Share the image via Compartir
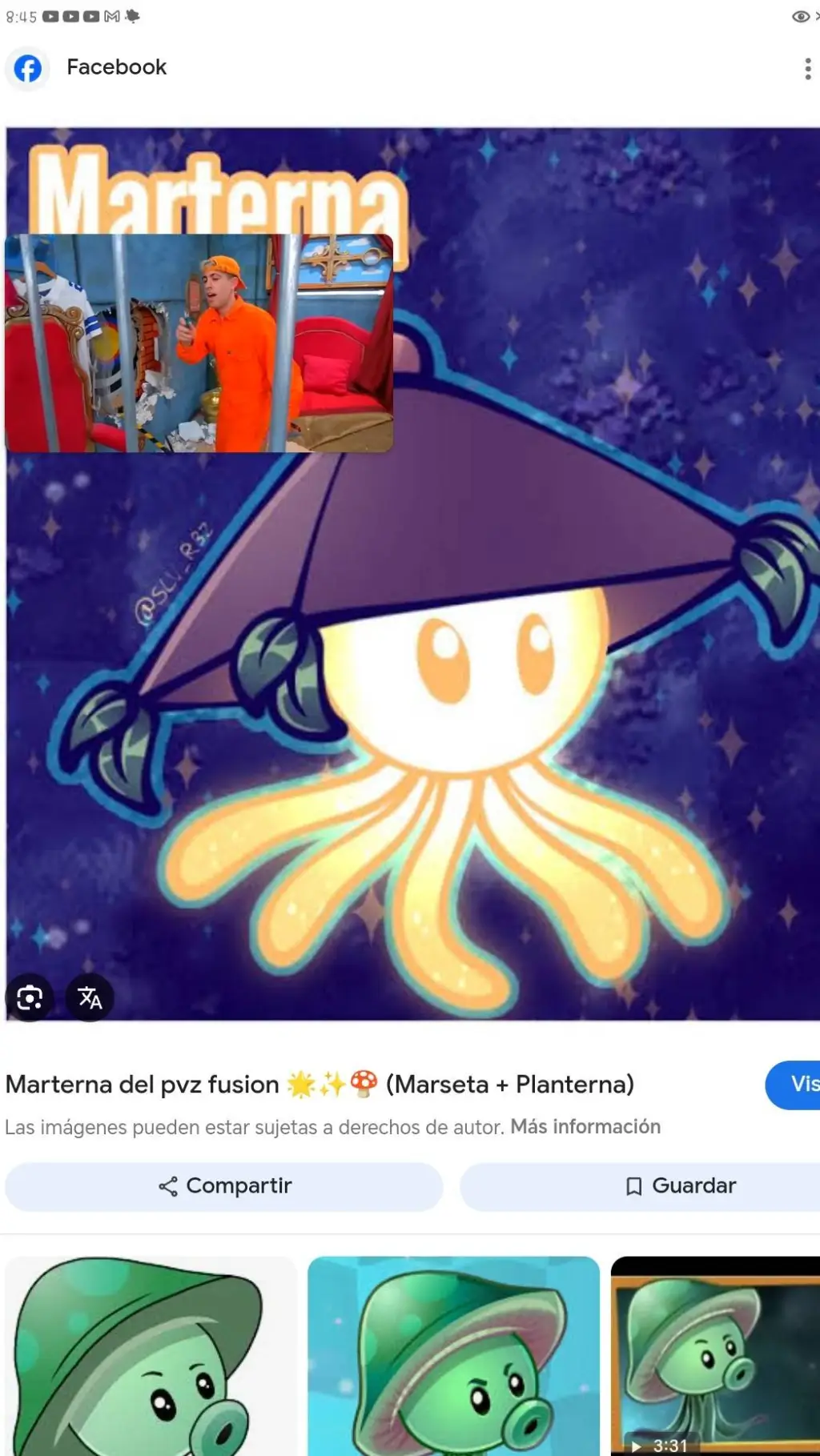The height and width of the screenshot is (1456, 820). click(224, 1185)
